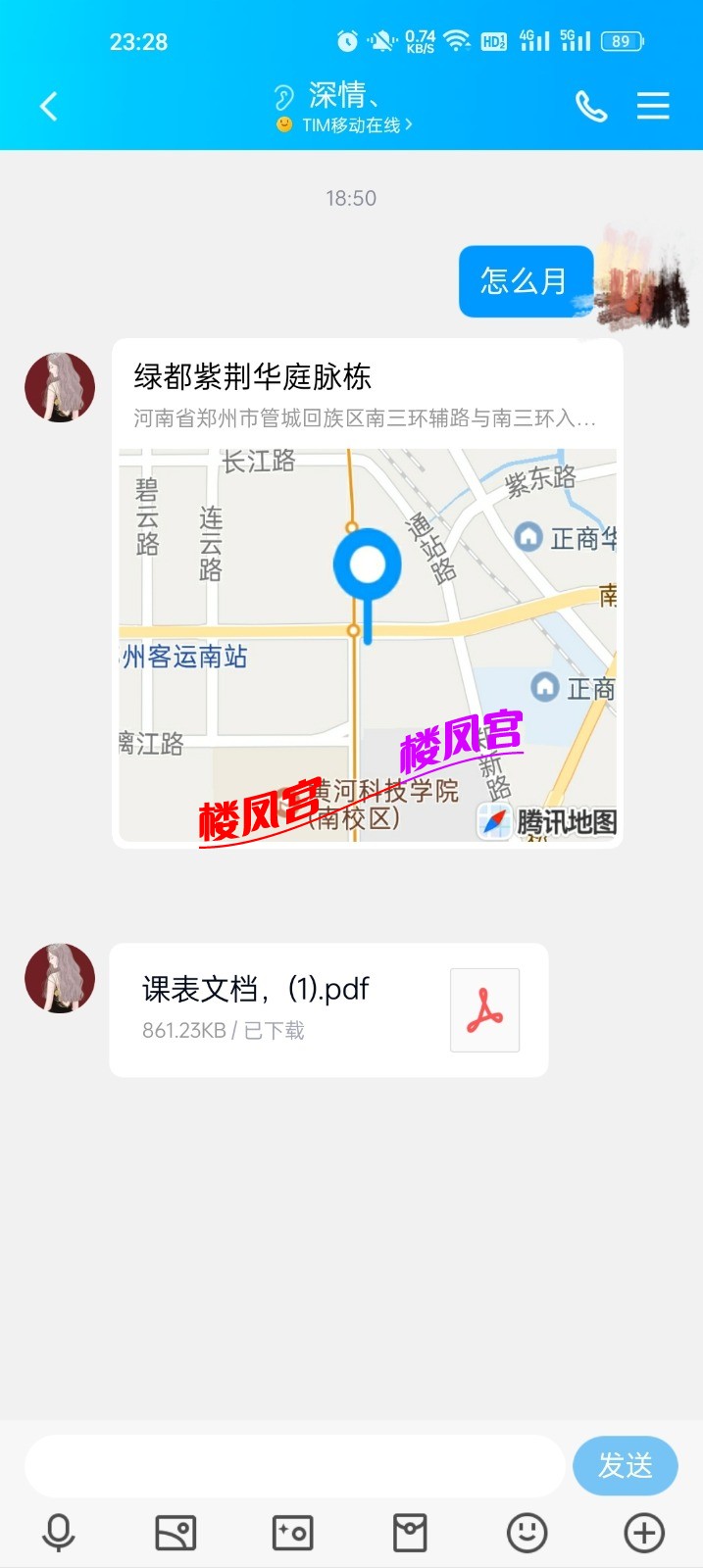Expand more options with the plus icon
The image size is (703, 1568).
pos(644,1533)
